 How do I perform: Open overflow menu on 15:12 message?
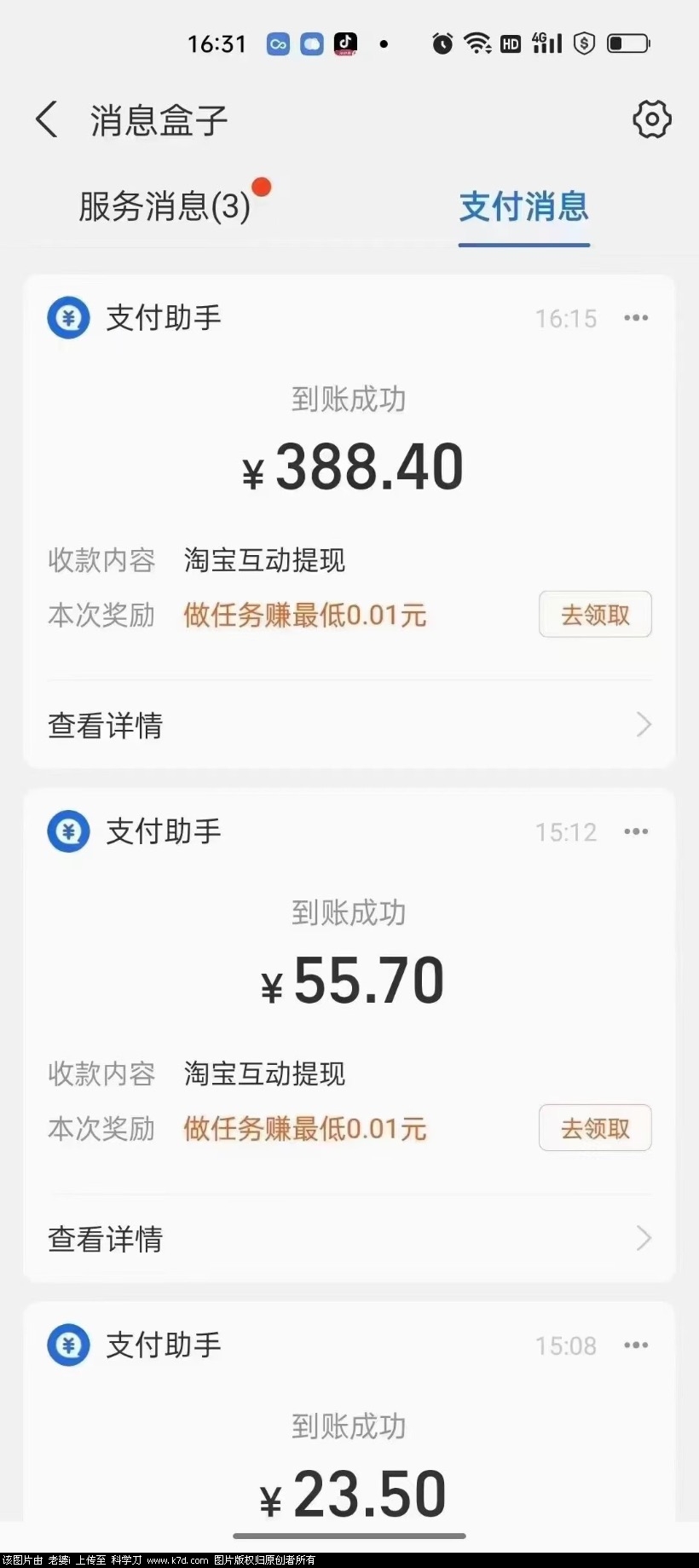point(636,831)
